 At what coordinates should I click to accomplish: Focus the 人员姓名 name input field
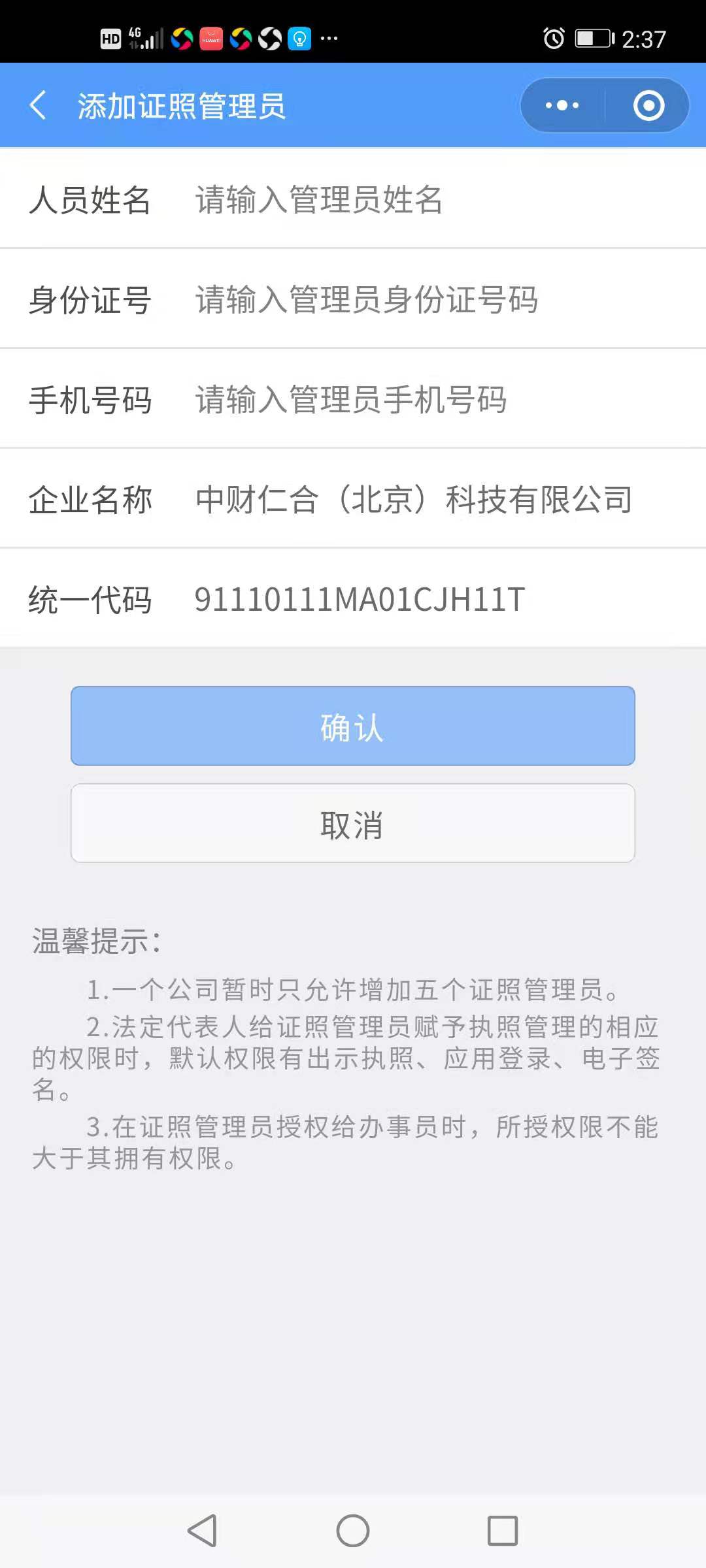coord(431,199)
